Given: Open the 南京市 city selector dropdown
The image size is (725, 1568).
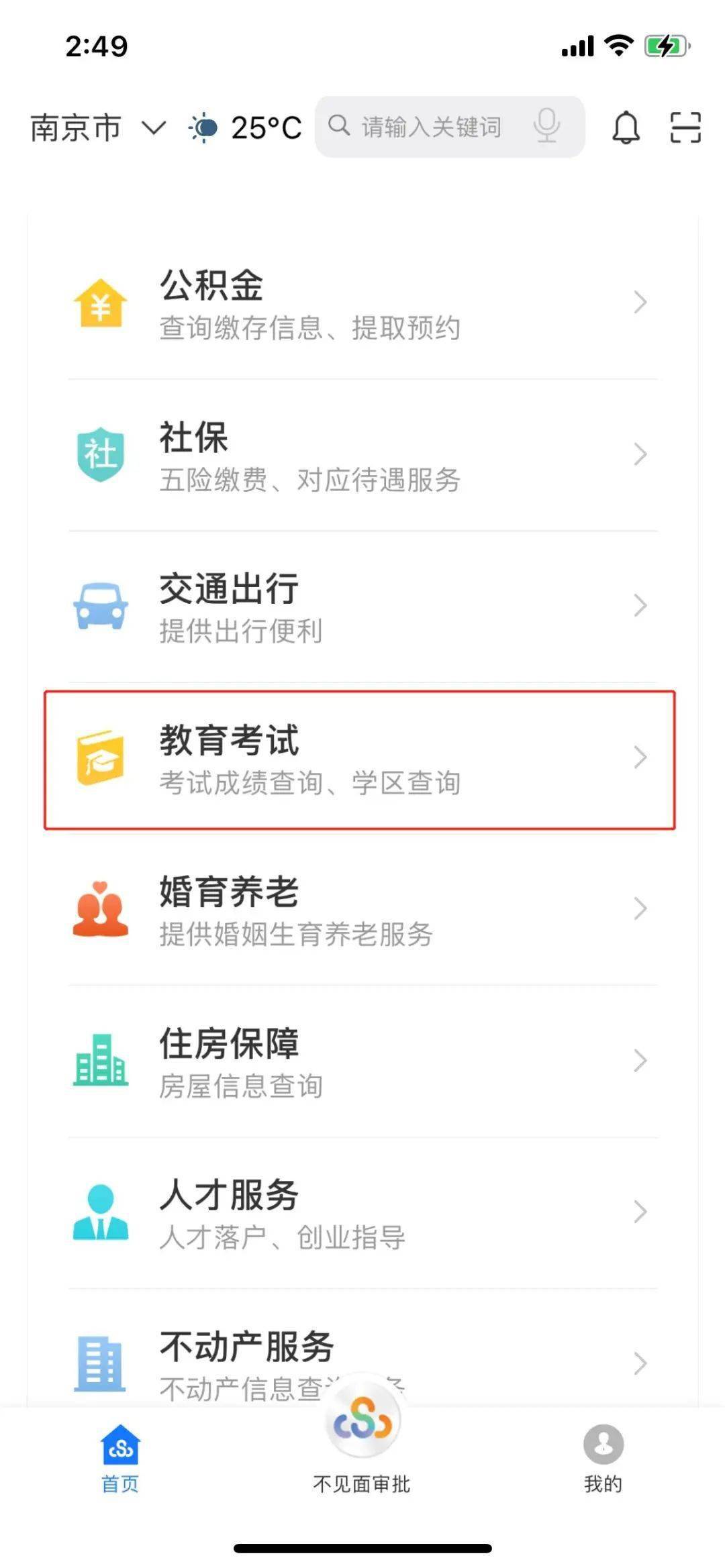Looking at the screenshot, I should click(x=98, y=127).
